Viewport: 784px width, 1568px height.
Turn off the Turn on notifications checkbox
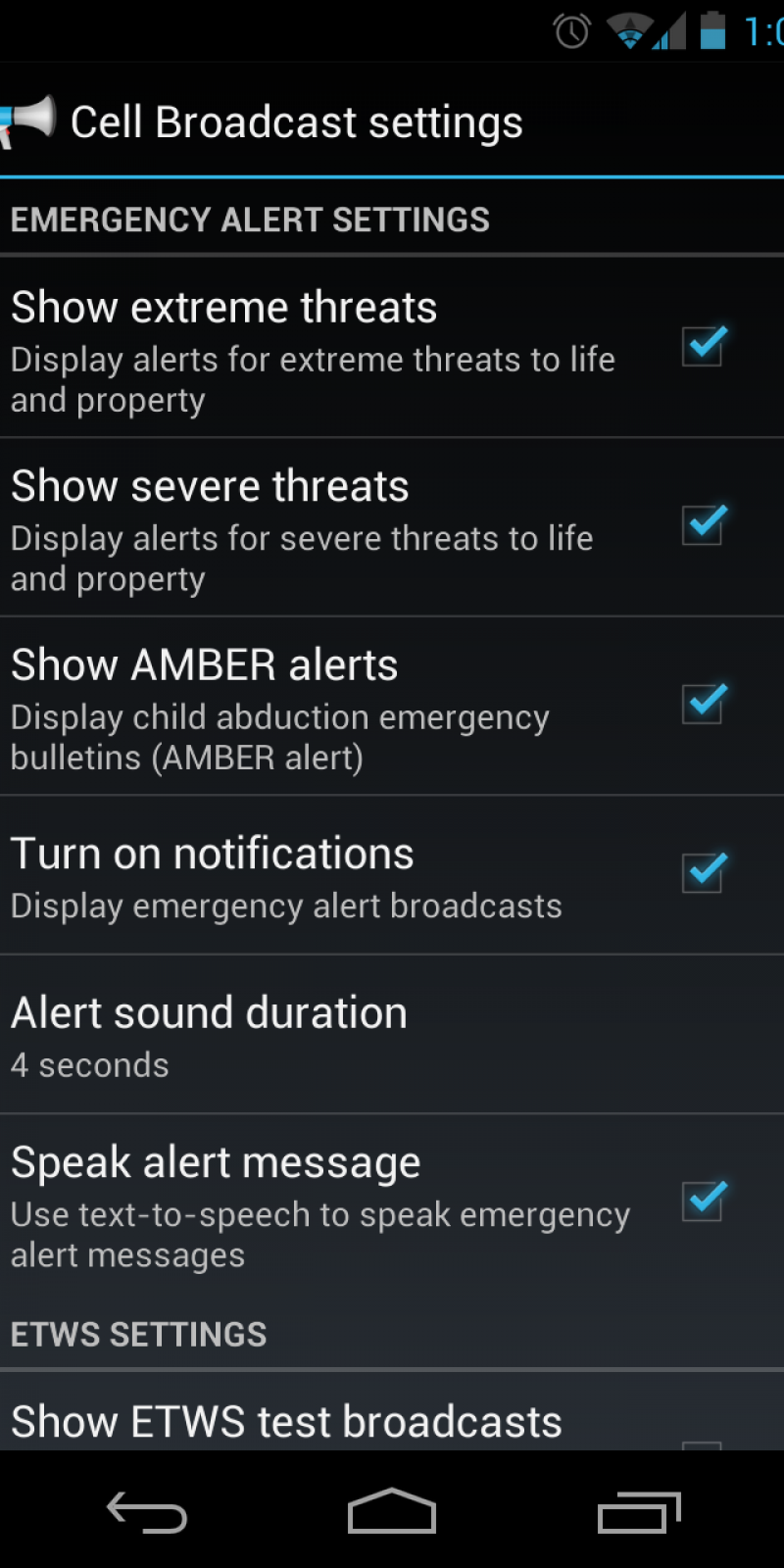coord(703,873)
